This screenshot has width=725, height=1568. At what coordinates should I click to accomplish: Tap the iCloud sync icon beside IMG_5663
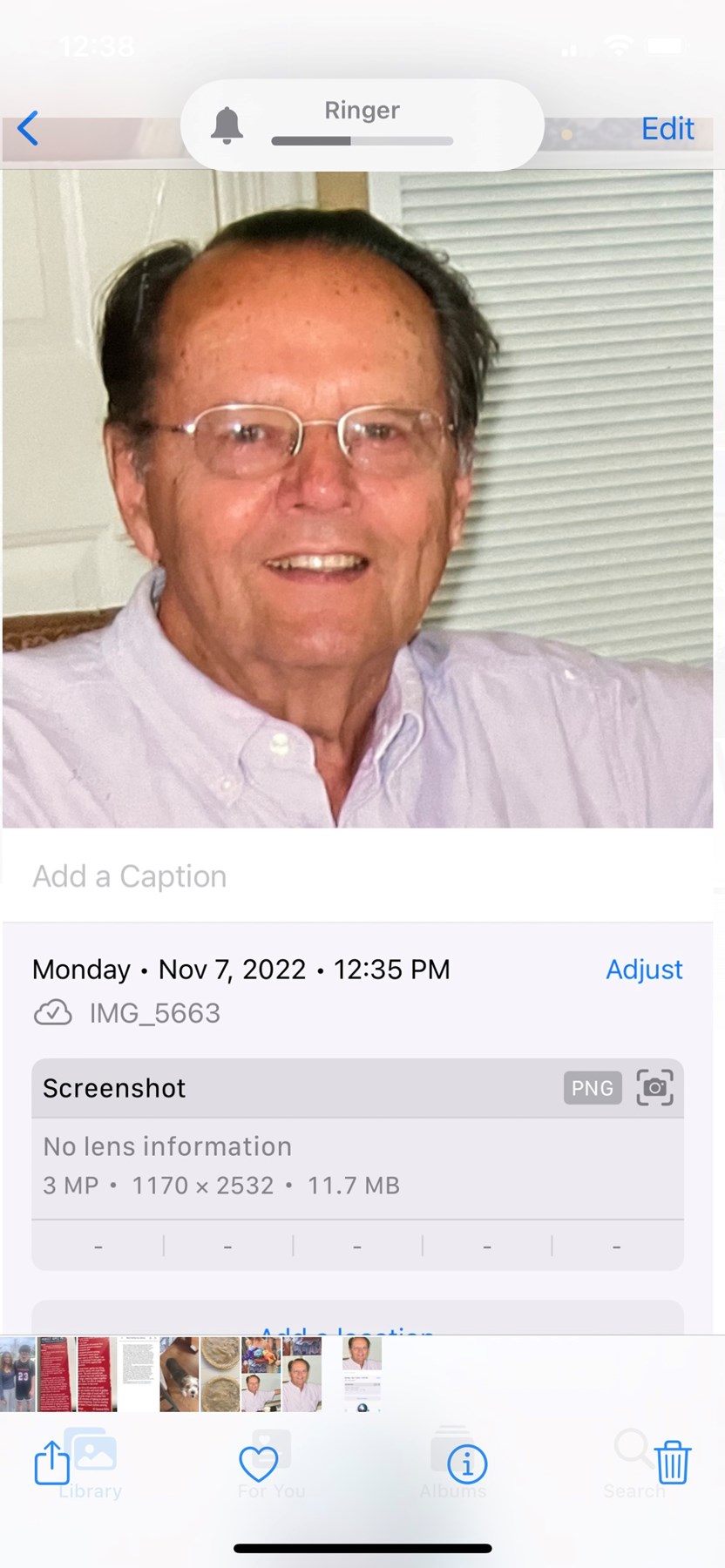53,1013
